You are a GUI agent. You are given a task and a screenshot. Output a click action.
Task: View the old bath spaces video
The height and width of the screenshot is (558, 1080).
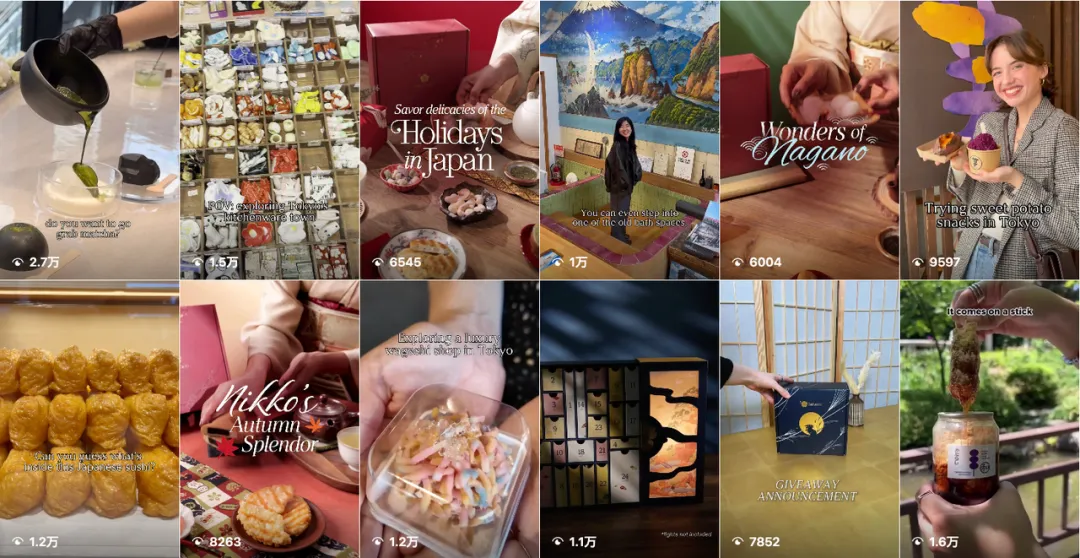coord(629,139)
